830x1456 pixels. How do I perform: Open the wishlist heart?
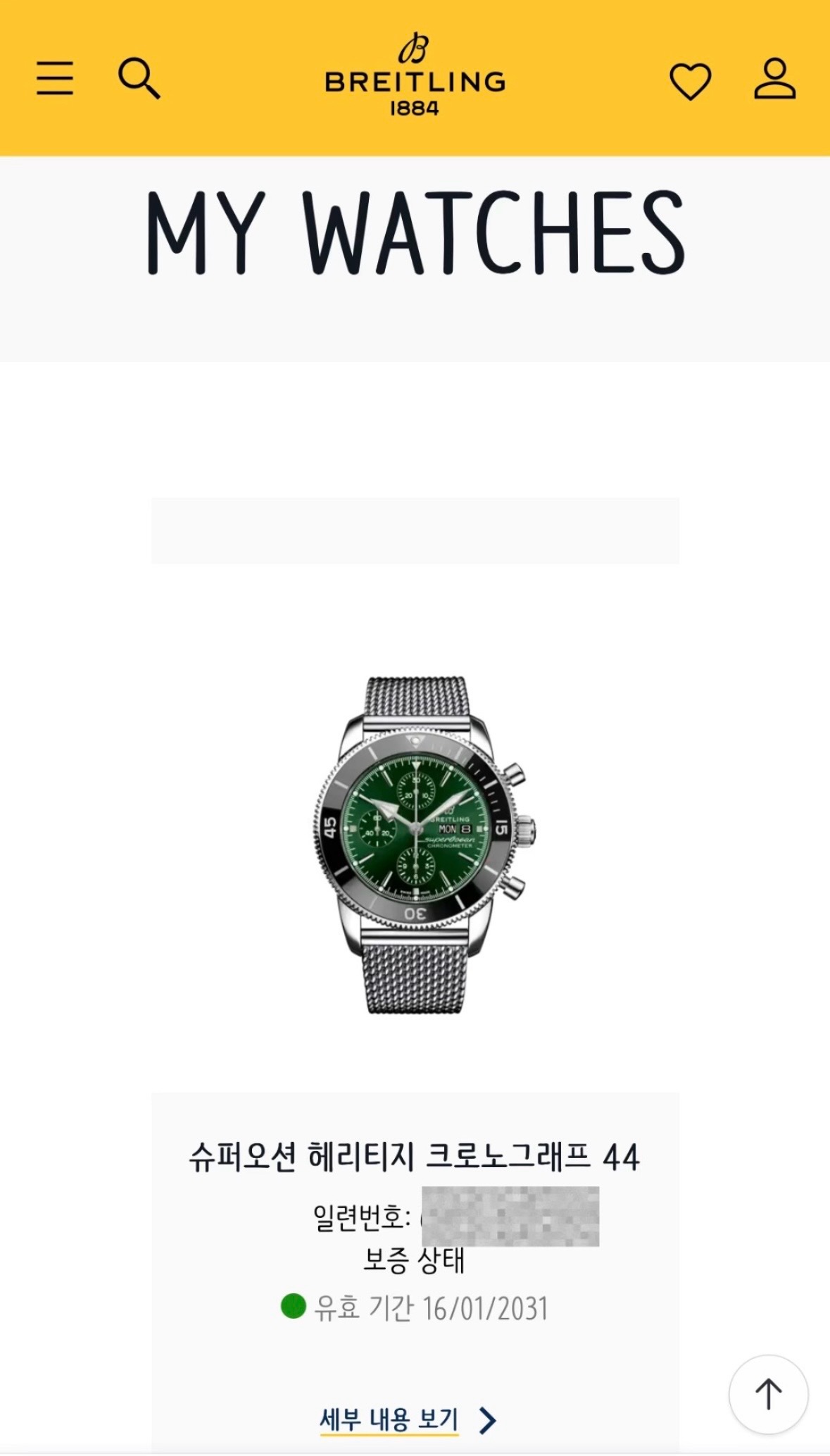(690, 80)
